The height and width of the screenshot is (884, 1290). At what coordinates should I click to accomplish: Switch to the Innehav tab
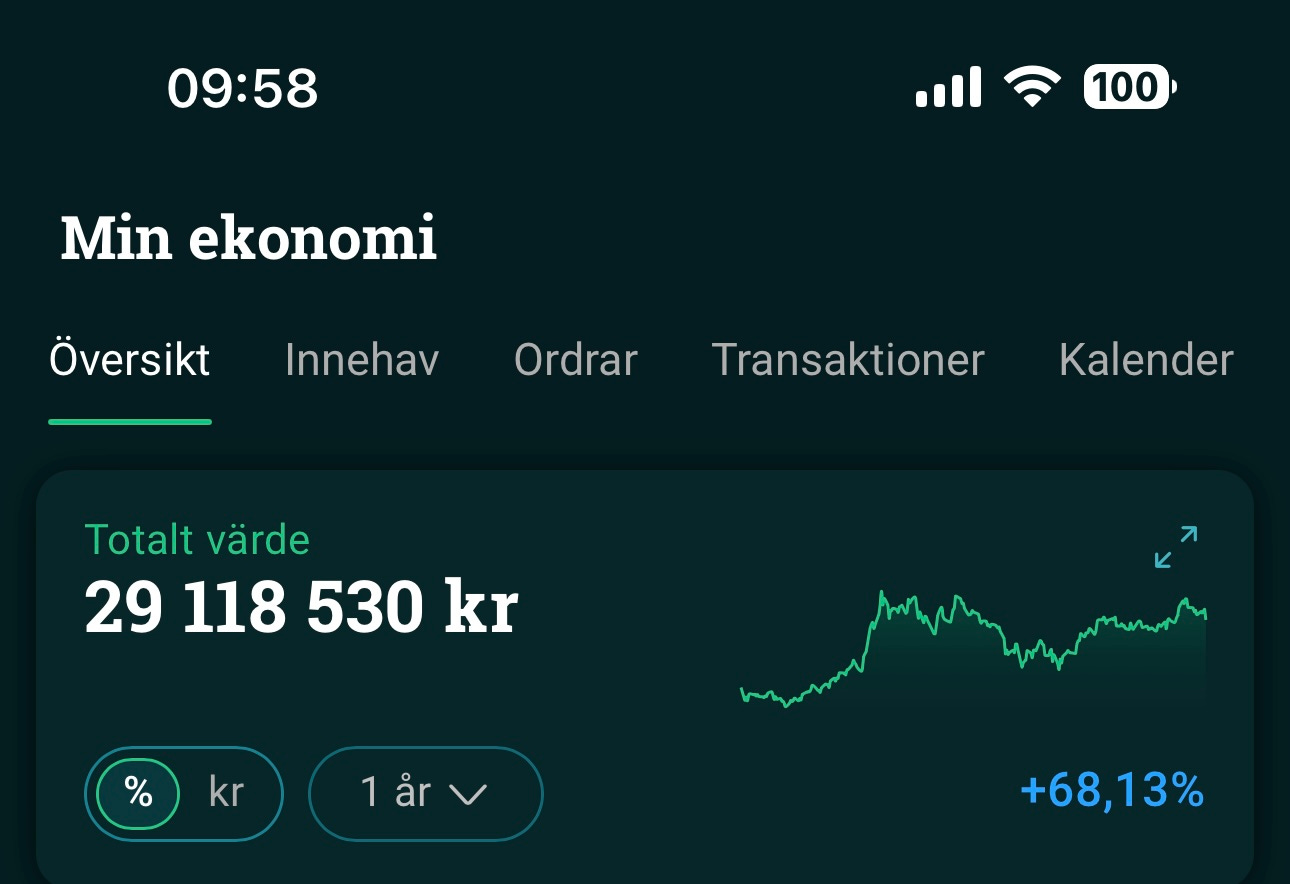[361, 360]
